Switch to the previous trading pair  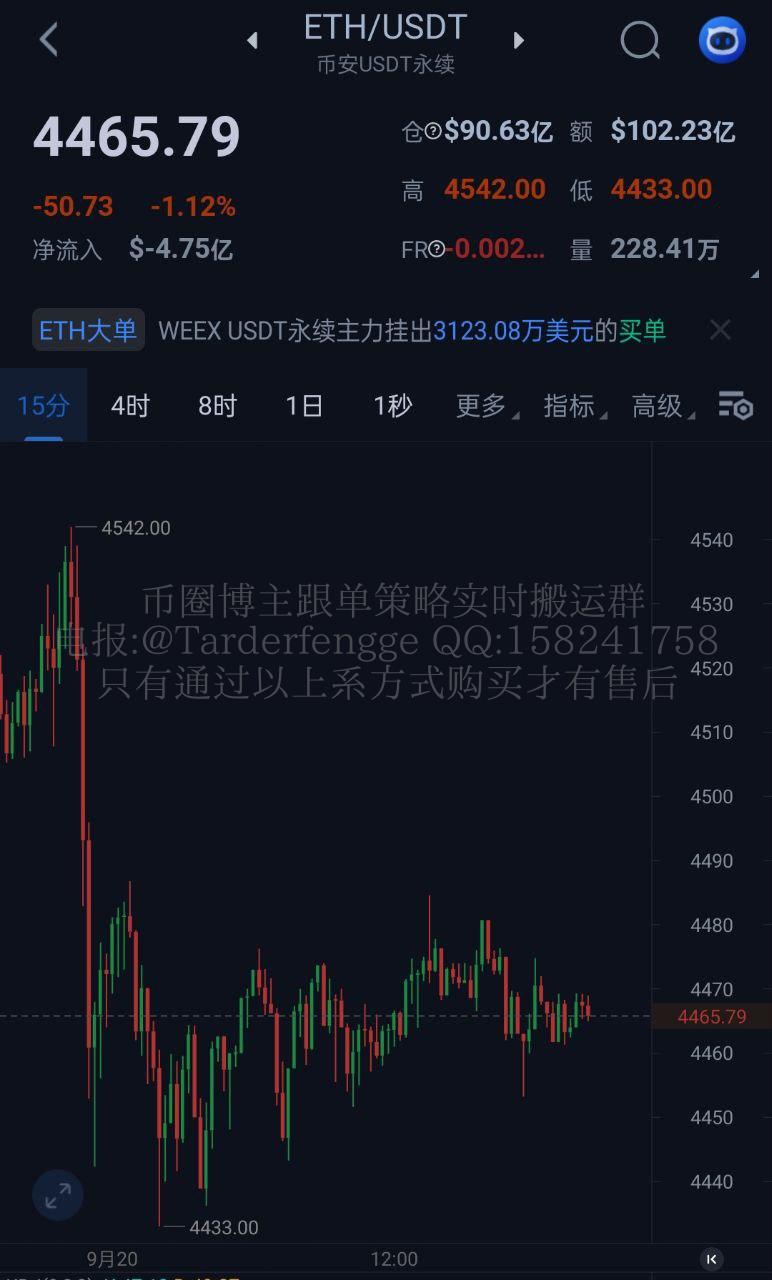click(252, 40)
